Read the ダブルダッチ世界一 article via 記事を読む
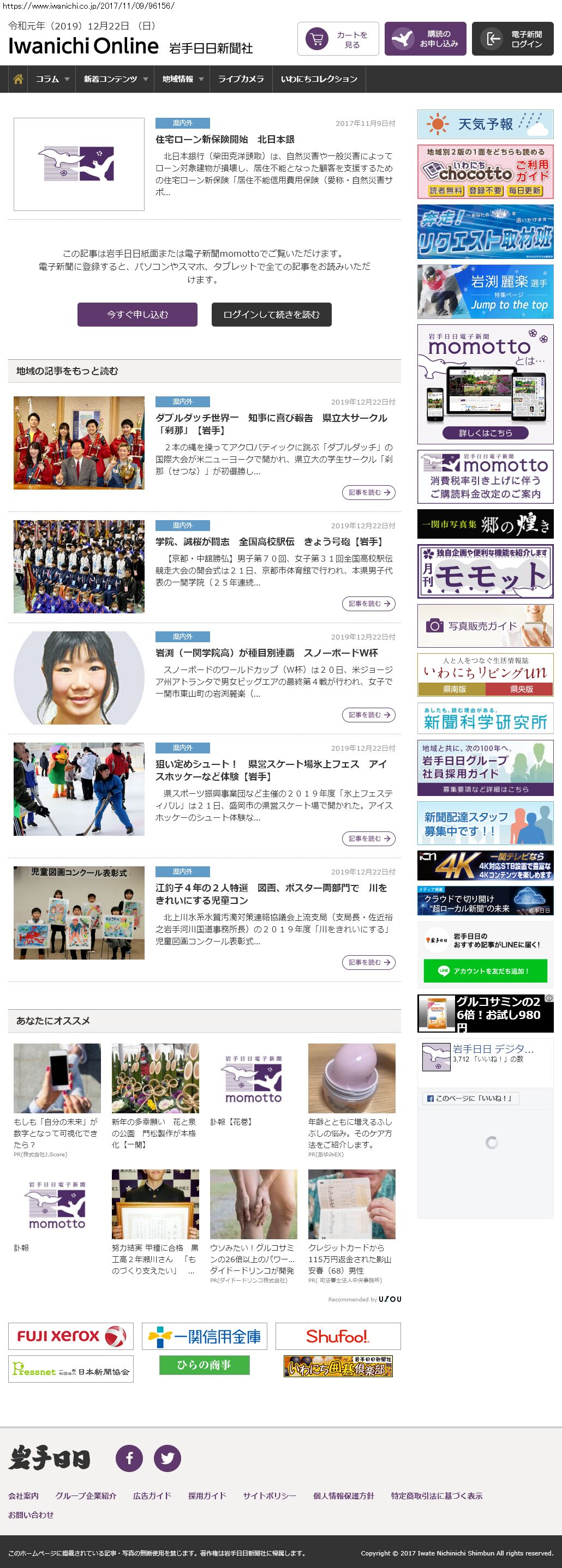Viewport: 562px width, 1568px height. [x=368, y=492]
